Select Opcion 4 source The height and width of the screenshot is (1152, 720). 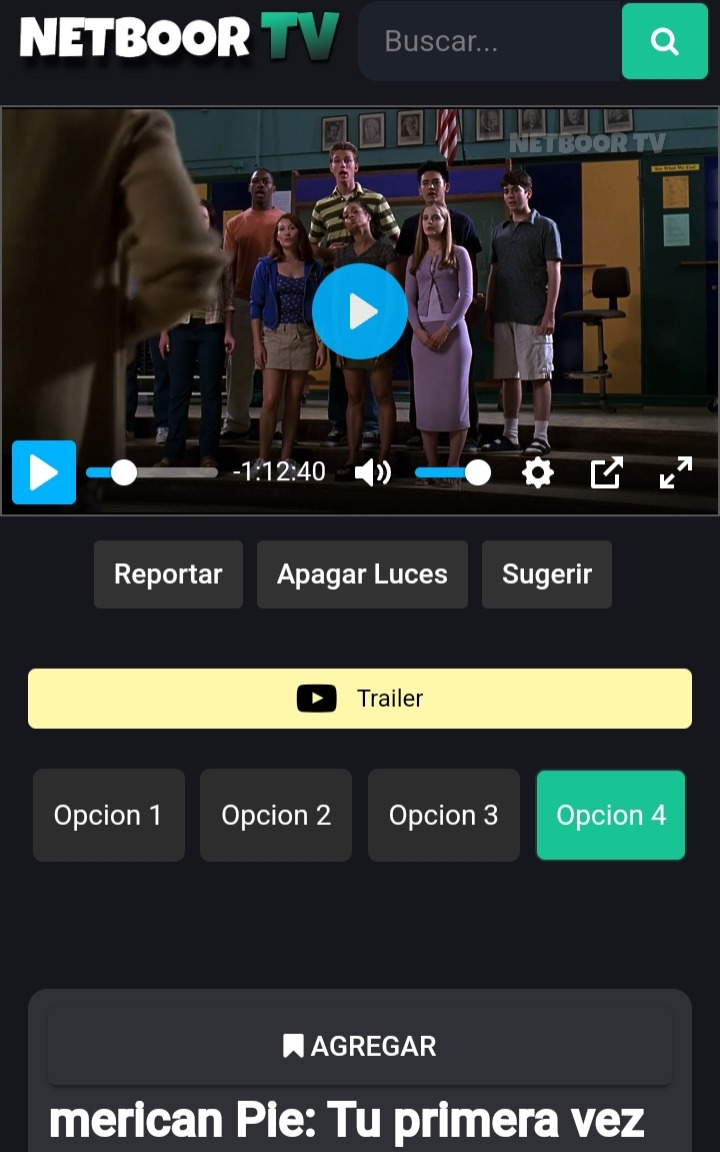click(x=611, y=815)
